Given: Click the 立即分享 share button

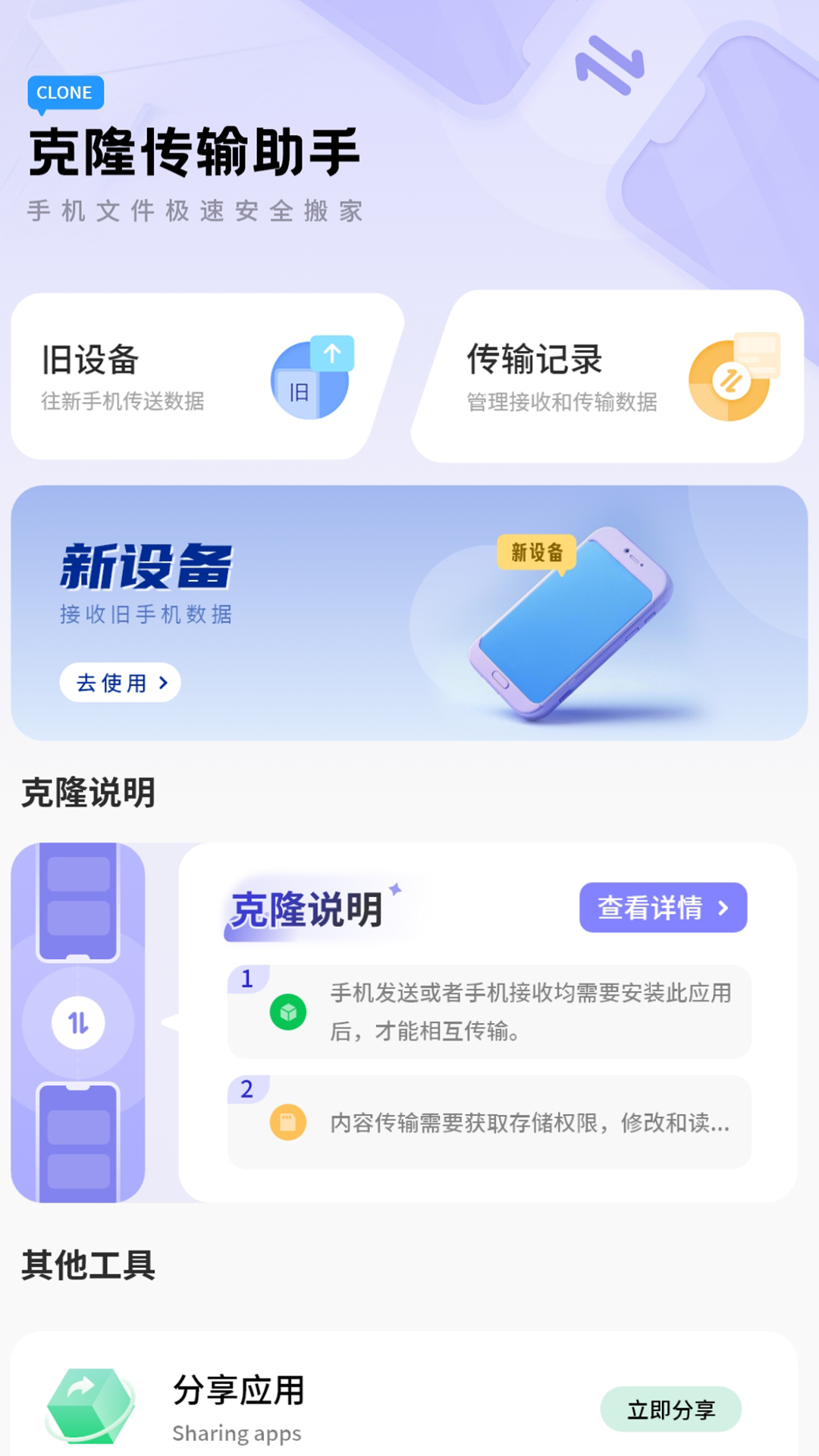Looking at the screenshot, I should (x=670, y=1408).
